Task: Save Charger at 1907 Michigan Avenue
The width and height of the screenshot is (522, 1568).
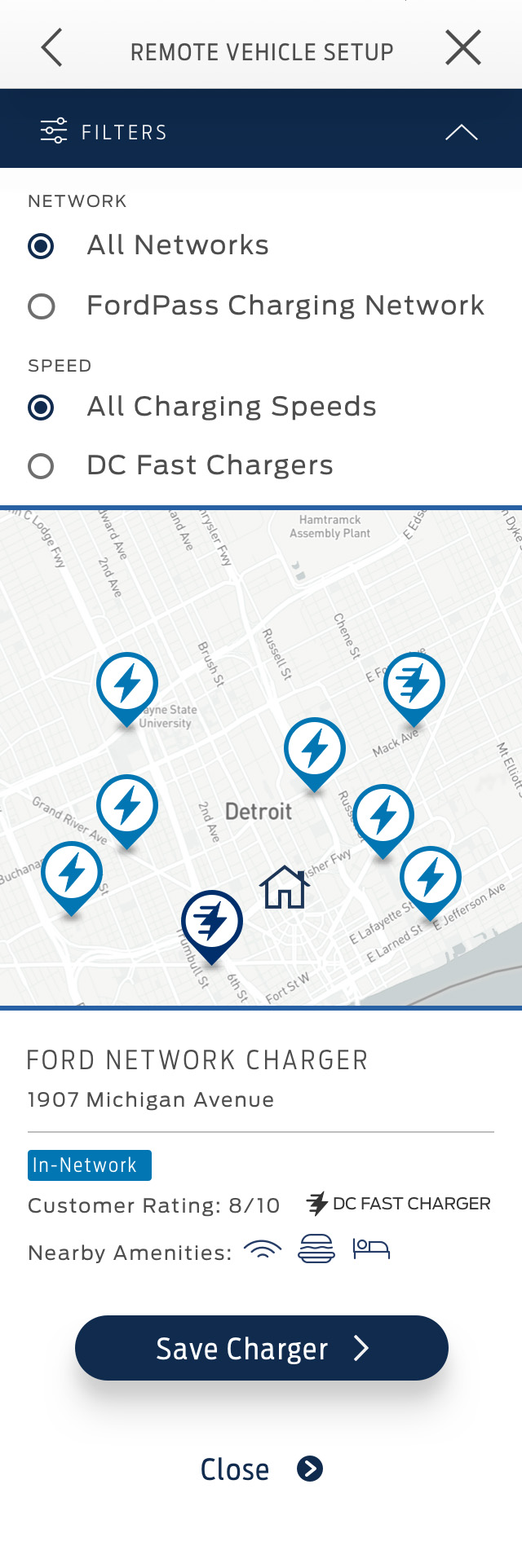Action: point(261,1348)
